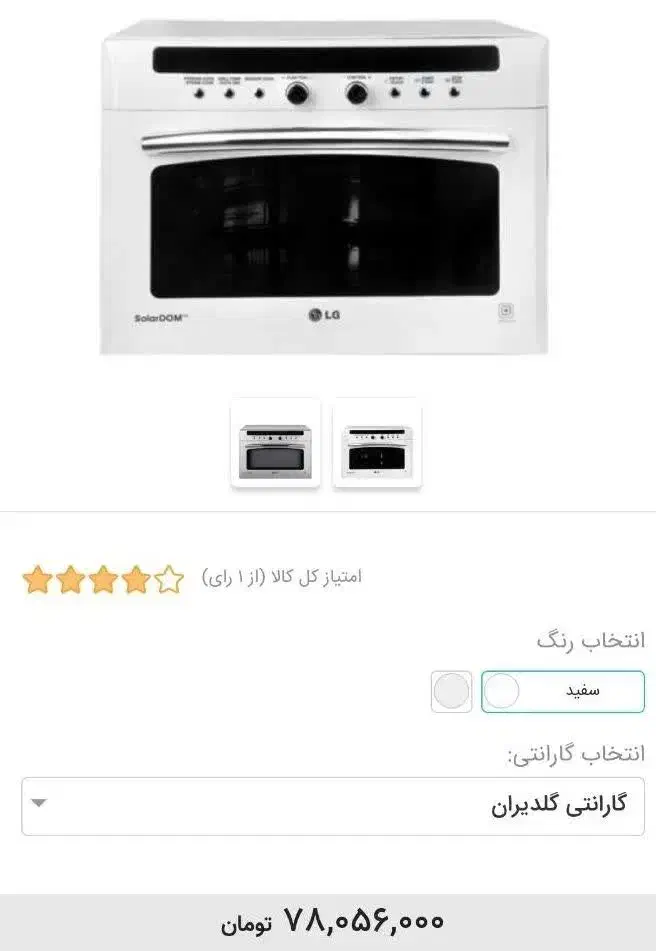Expand the گارانتی گلدیران warranty dropdown
This screenshot has height=951, width=656.
333,806
